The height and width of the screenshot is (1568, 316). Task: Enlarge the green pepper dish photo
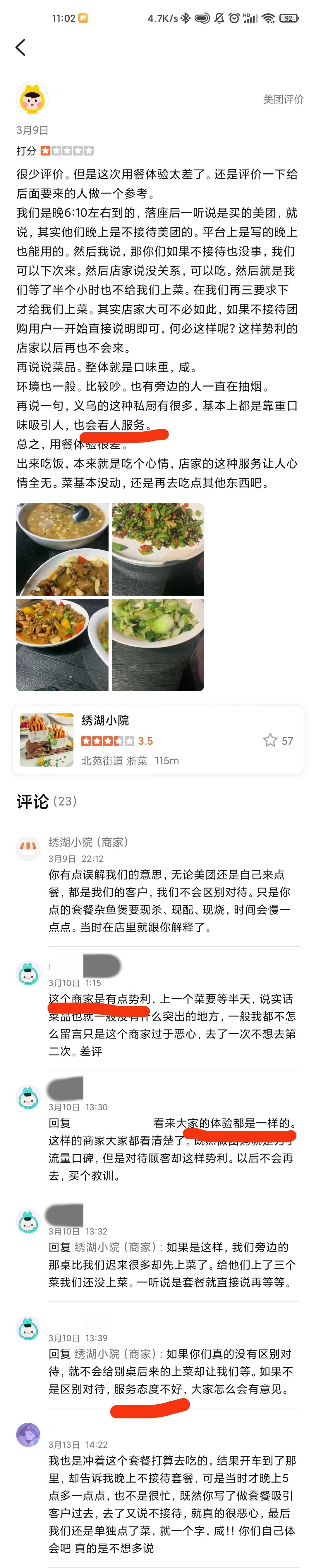pos(158,549)
